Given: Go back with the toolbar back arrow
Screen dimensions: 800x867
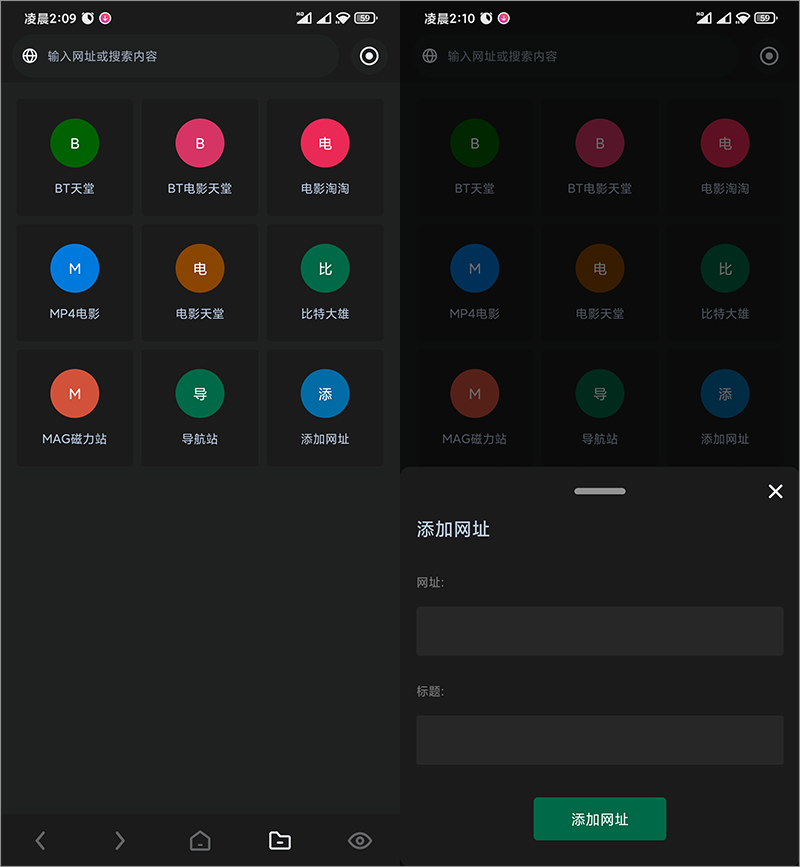Looking at the screenshot, I should [40, 840].
